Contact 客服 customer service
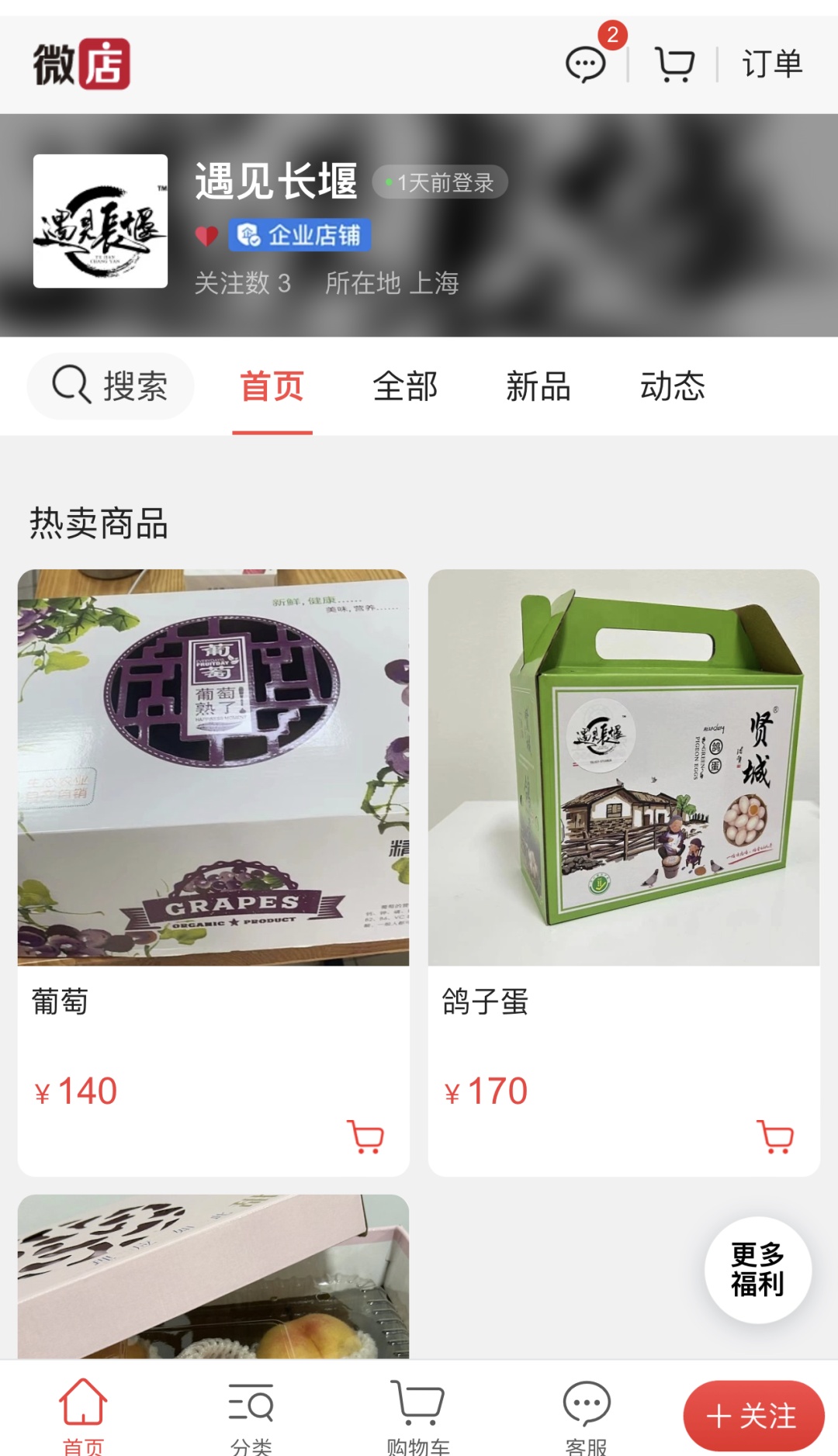 (x=587, y=1416)
